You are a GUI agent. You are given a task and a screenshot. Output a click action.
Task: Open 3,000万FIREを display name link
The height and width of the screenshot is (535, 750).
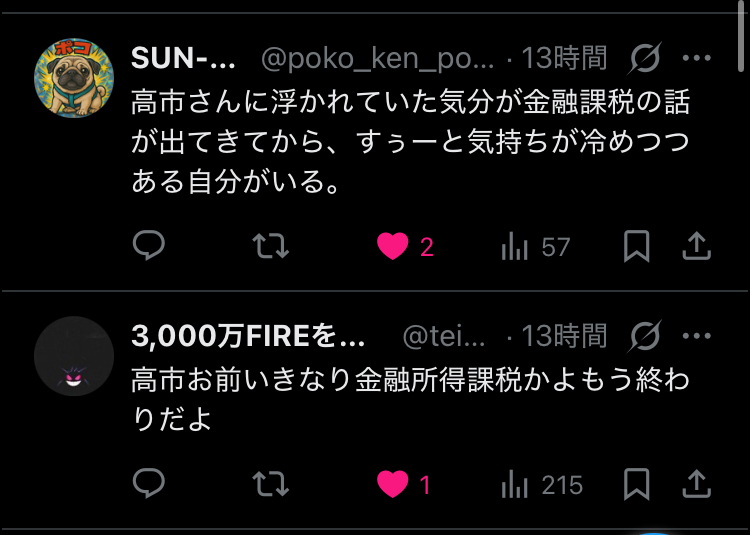pos(248,336)
